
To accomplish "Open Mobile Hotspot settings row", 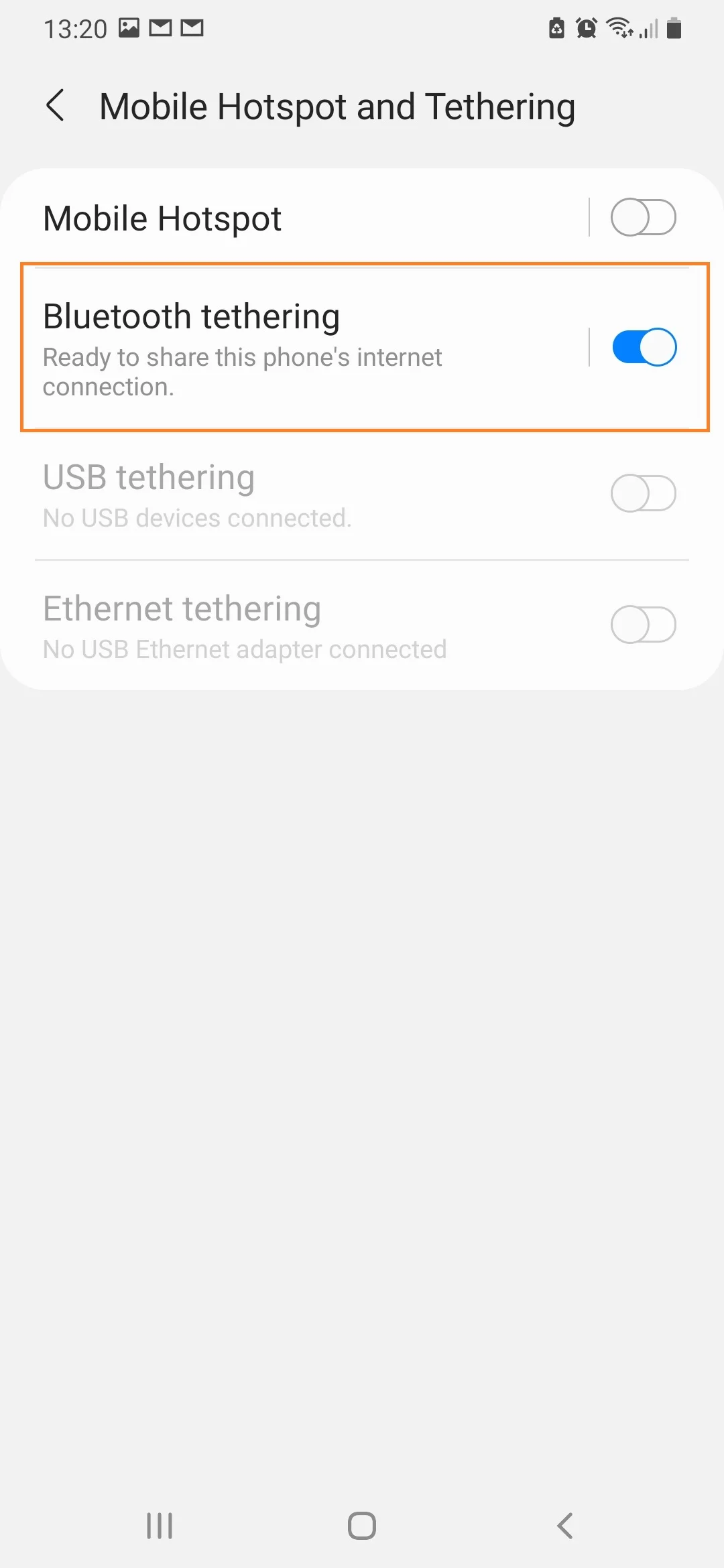I will (x=295, y=218).
